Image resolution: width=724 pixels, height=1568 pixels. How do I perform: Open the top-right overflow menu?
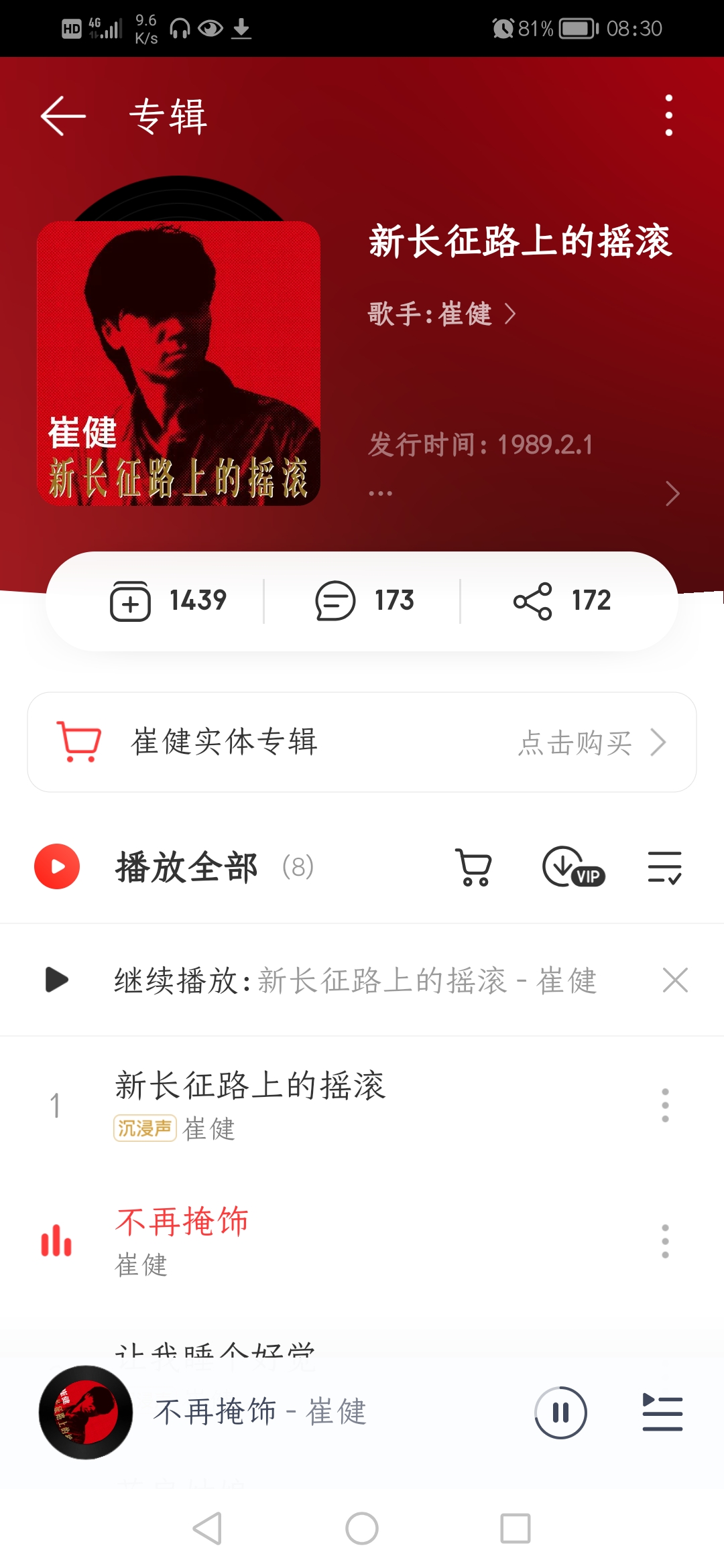coord(668,116)
